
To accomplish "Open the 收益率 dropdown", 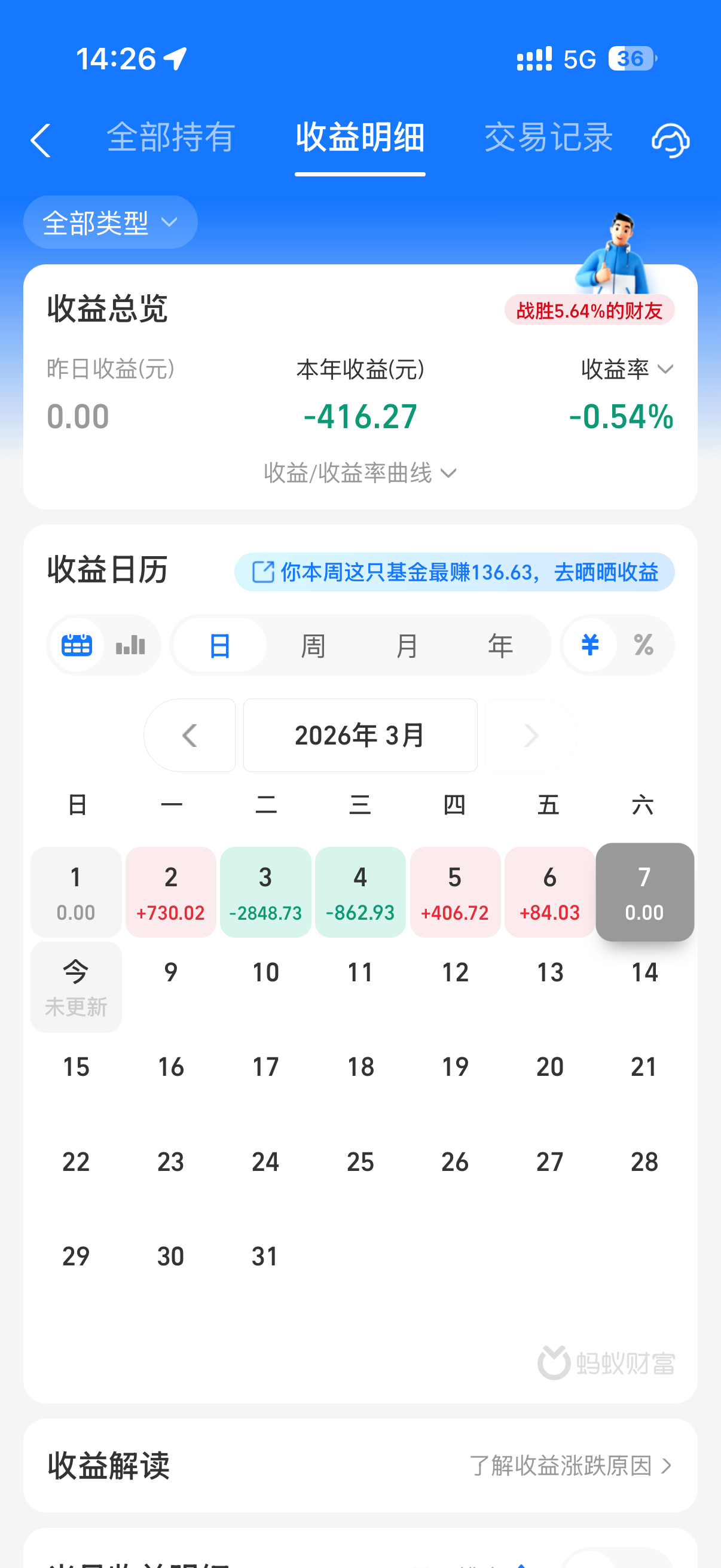I will 627,369.
